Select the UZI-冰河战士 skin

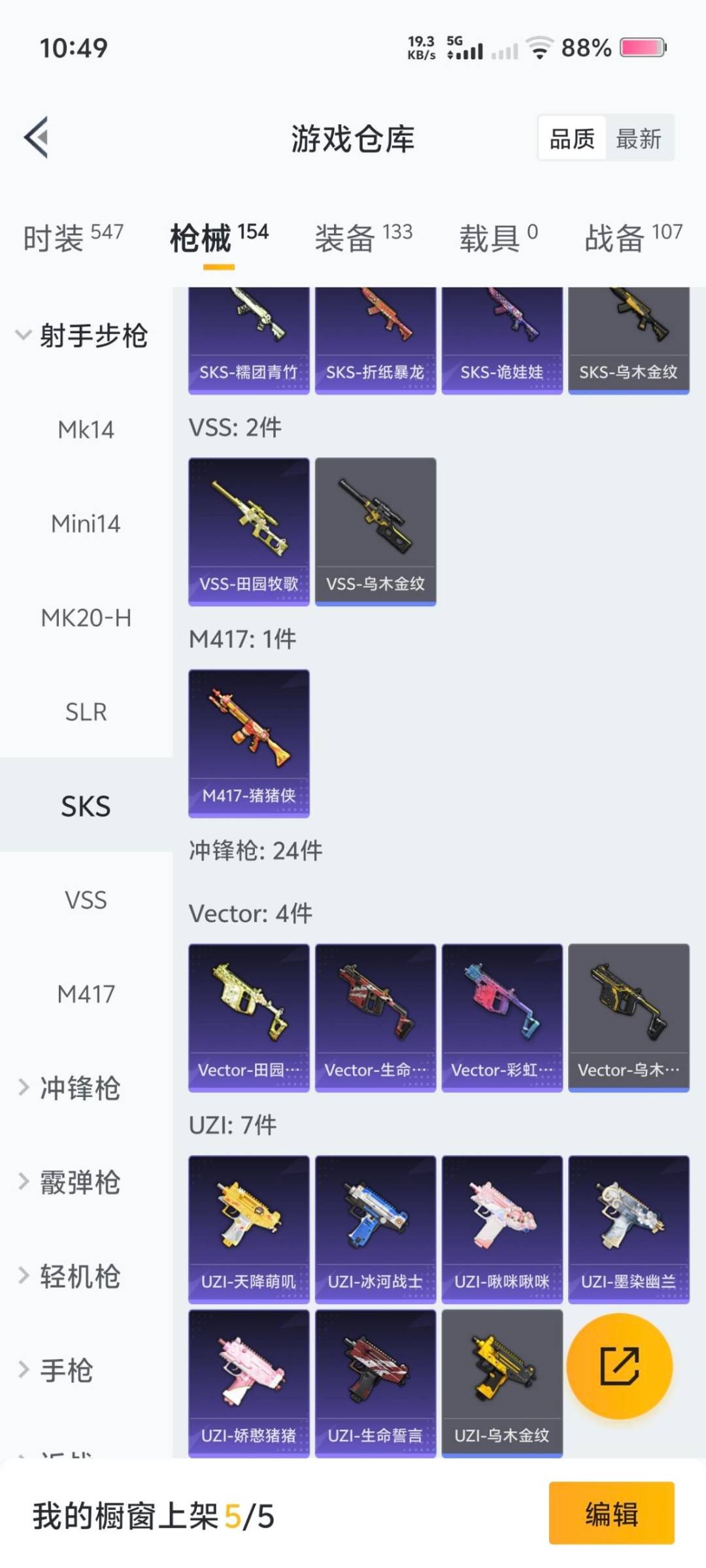pyautogui.click(x=376, y=1225)
